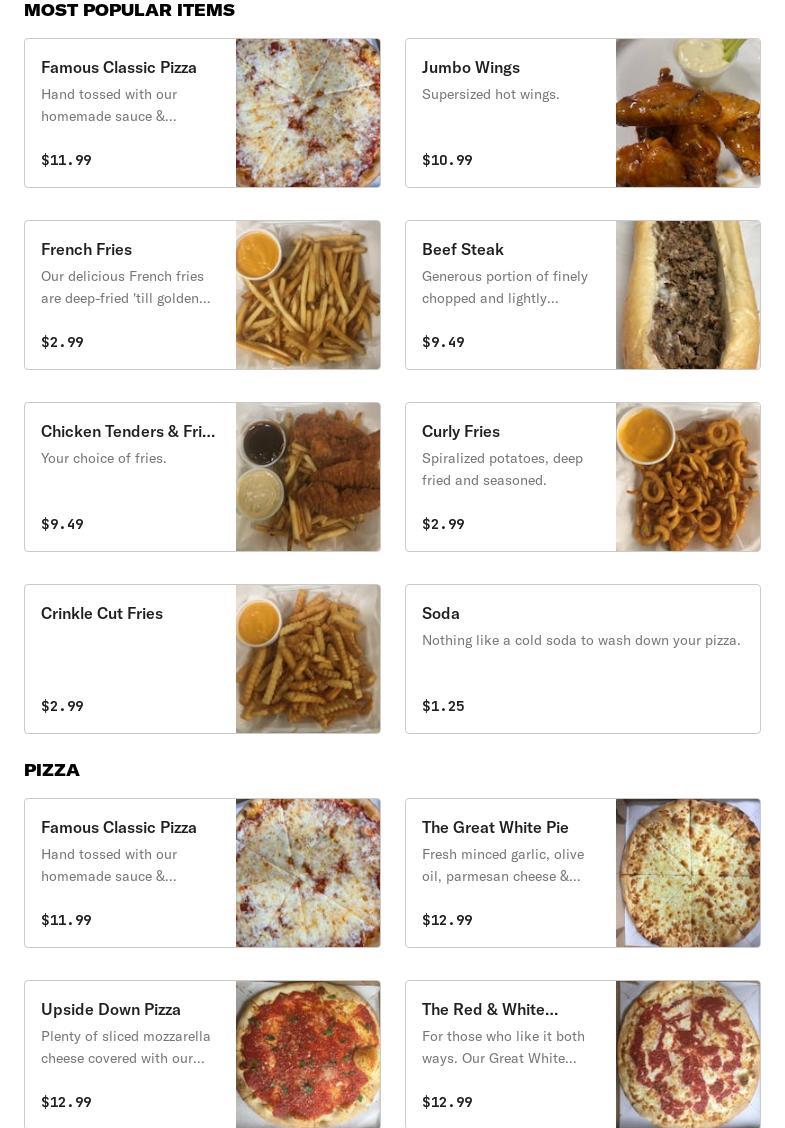Select the Soda item for $1.25
Screen dimensions: 785x1128
point(582,659)
